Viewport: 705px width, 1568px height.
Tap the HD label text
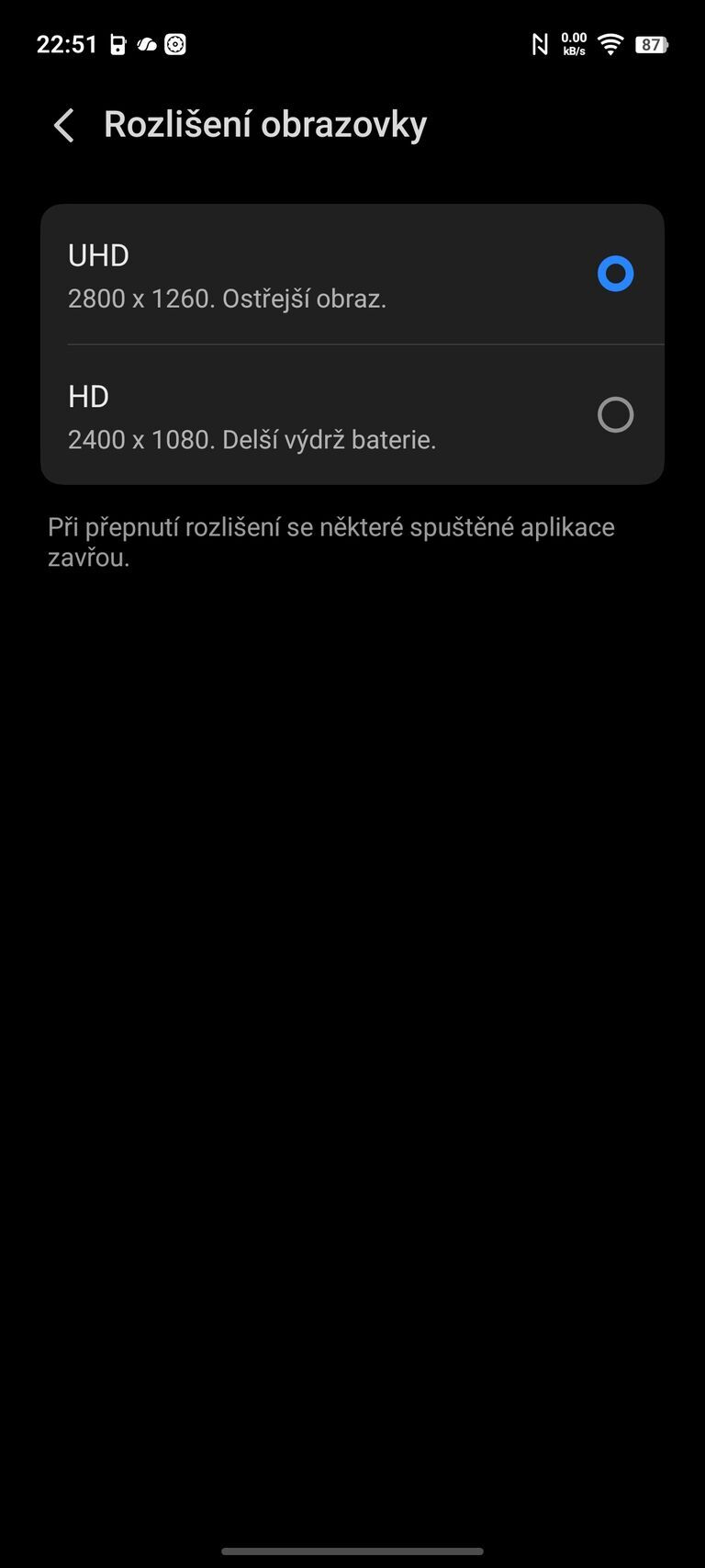88,397
